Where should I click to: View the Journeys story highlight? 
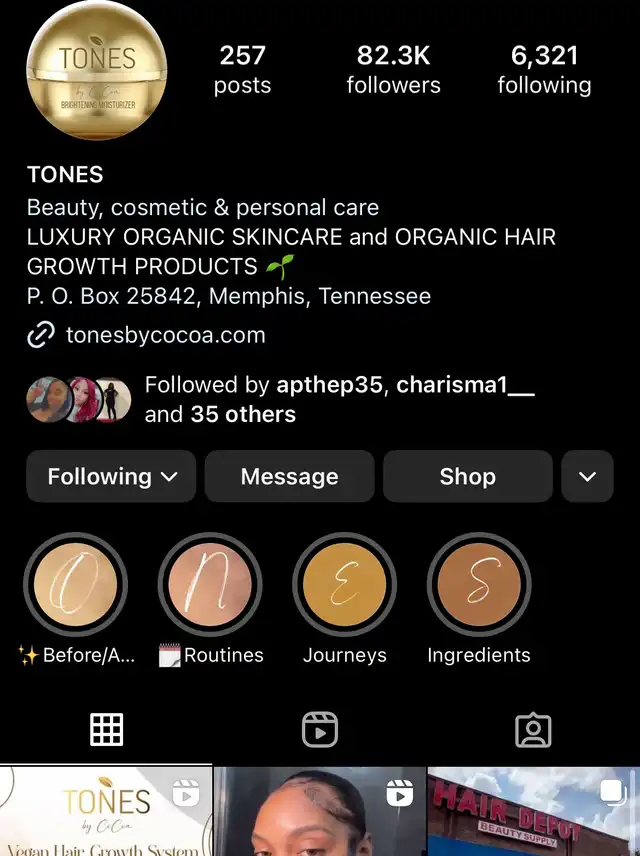344,585
